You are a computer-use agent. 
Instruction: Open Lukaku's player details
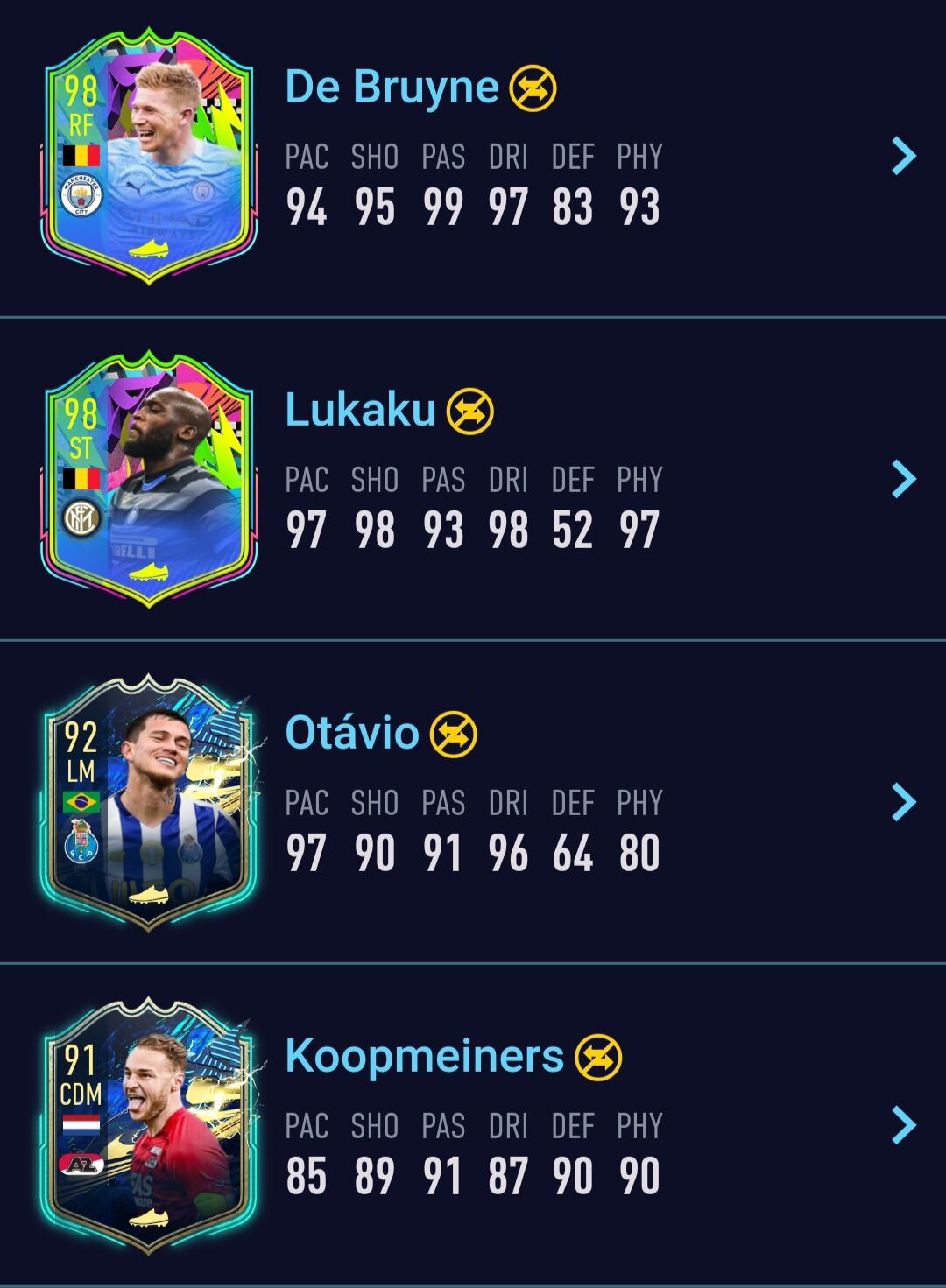tap(903, 479)
